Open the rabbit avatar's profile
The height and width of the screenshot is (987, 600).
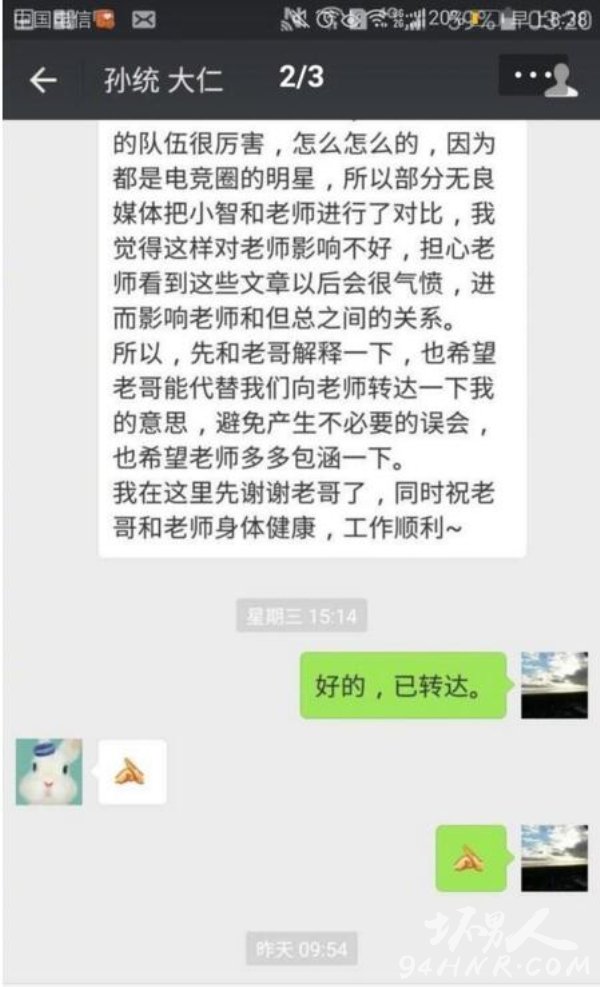coord(49,771)
